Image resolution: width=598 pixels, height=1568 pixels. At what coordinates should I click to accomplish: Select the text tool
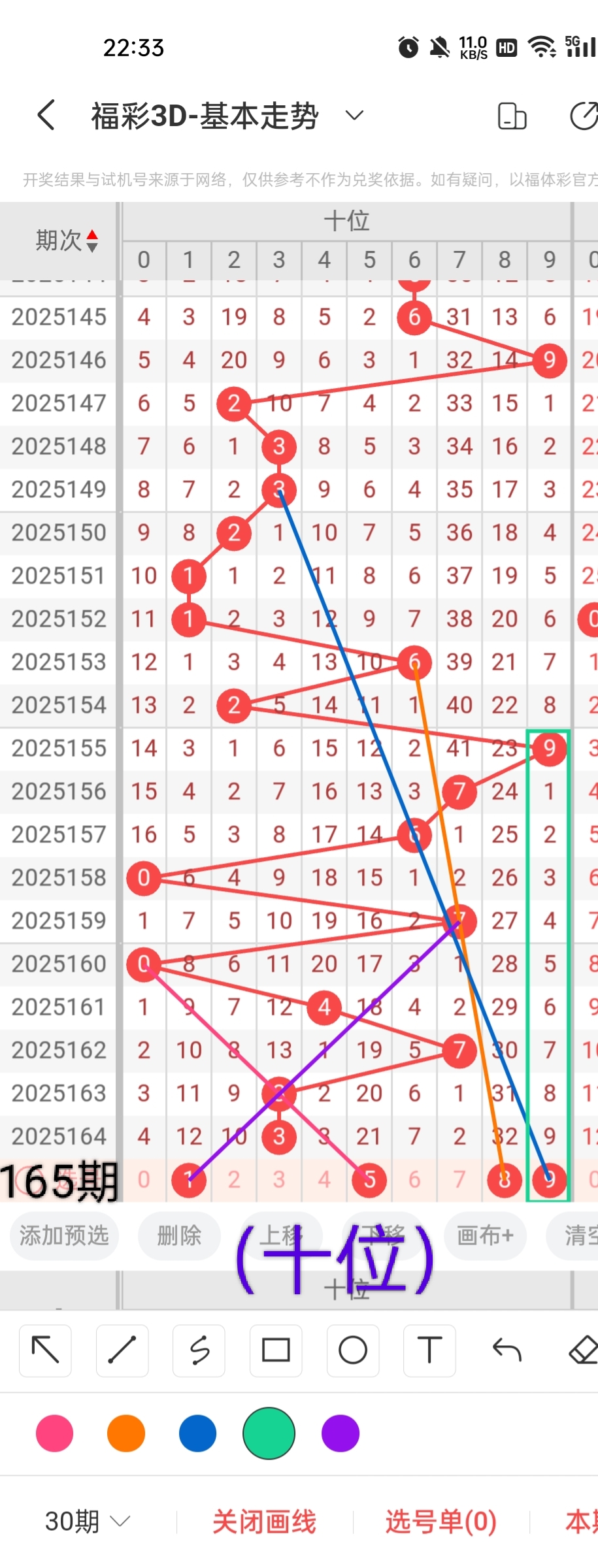[x=429, y=1350]
